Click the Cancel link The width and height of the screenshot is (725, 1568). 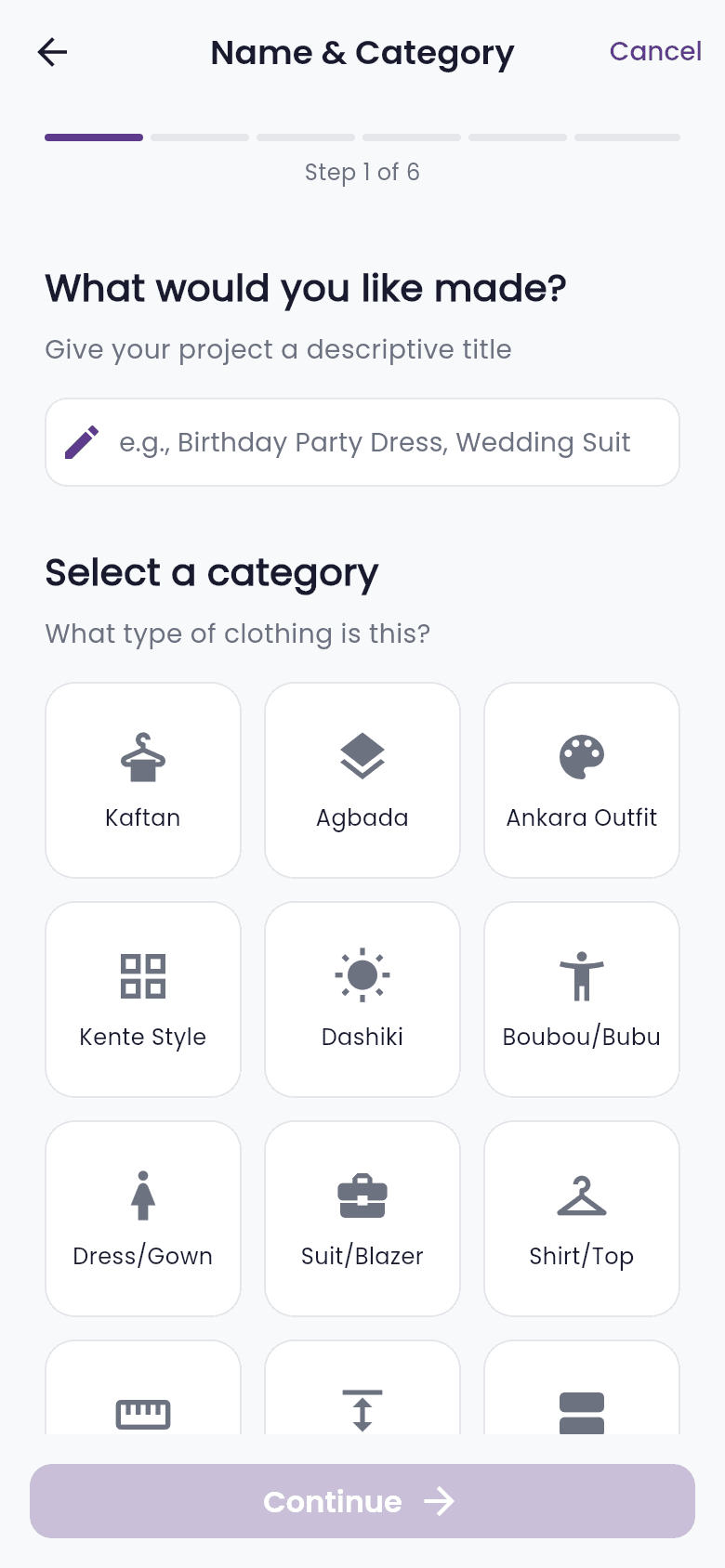655,52
